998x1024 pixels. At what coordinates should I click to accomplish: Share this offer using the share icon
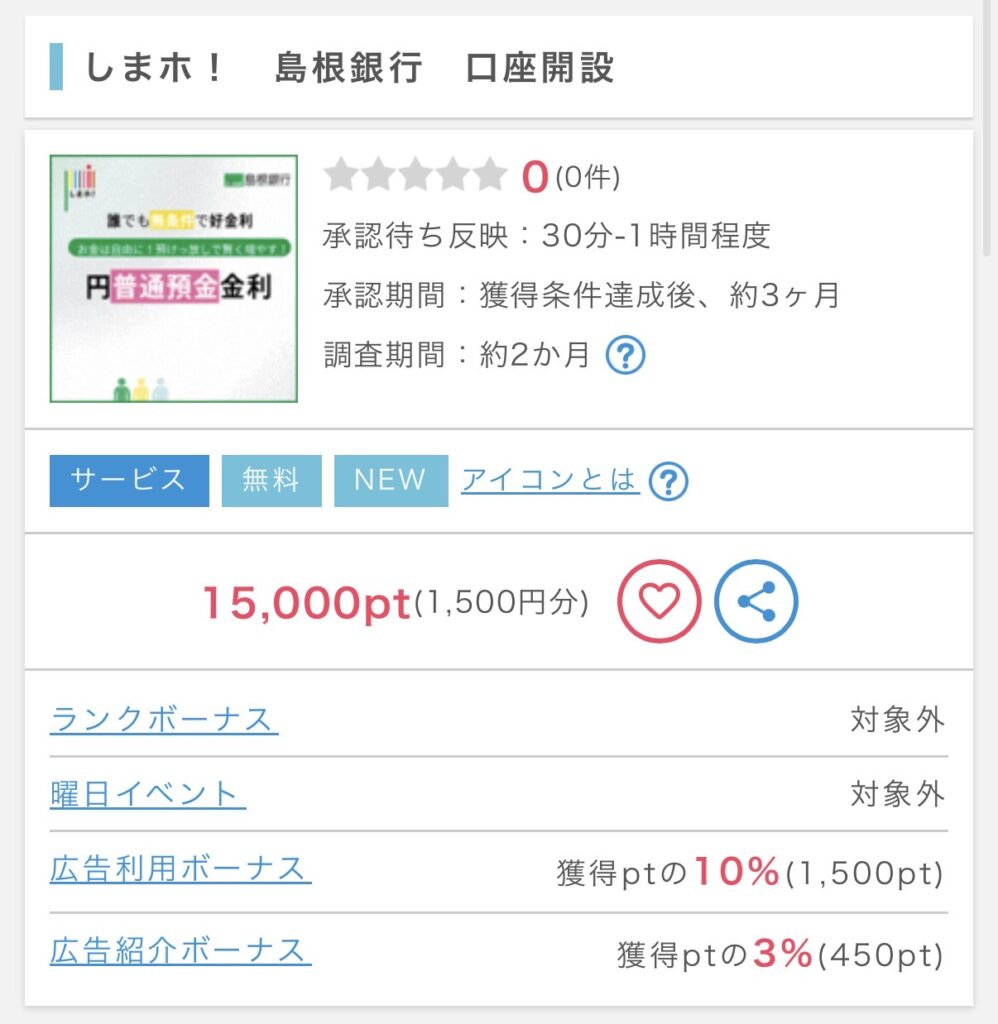(756, 601)
